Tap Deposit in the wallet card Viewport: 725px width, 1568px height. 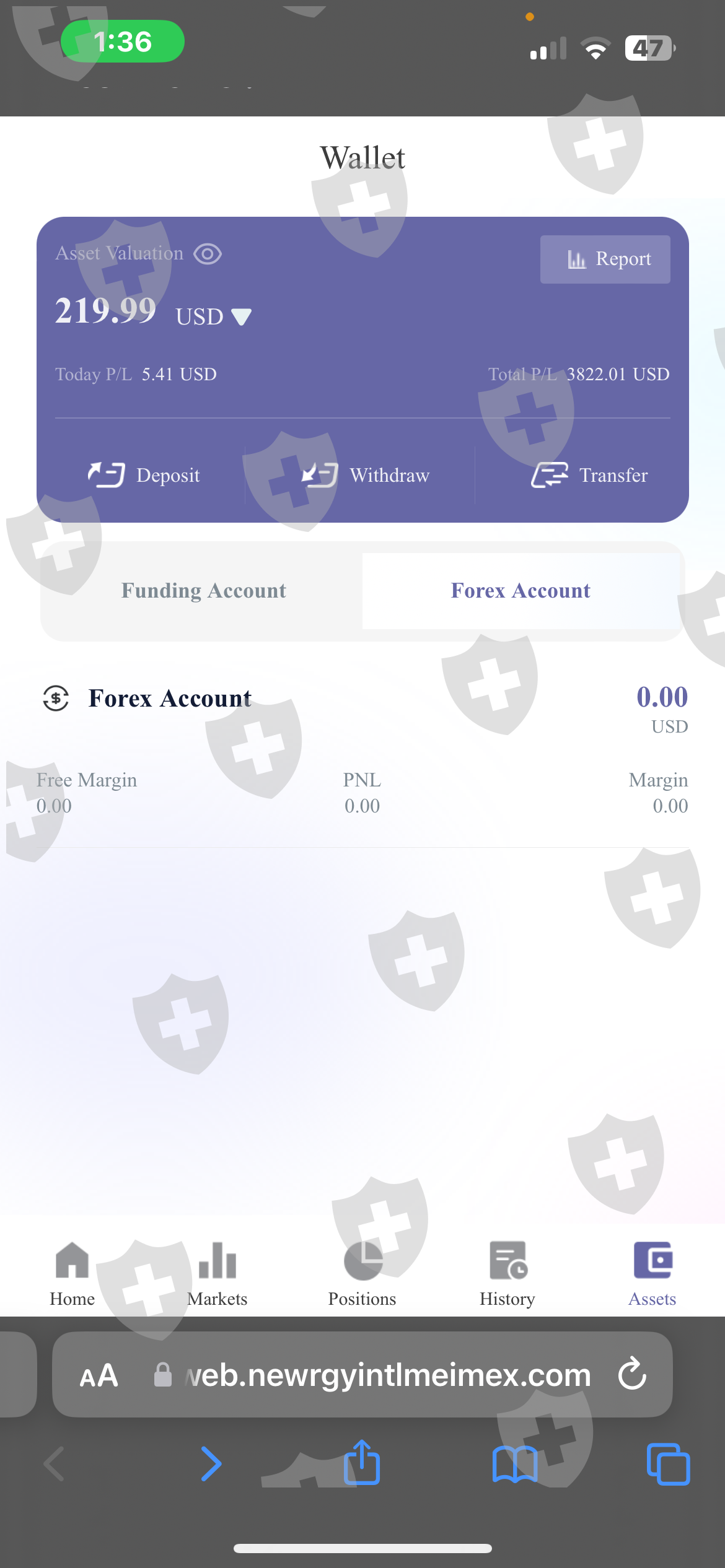coord(144,475)
